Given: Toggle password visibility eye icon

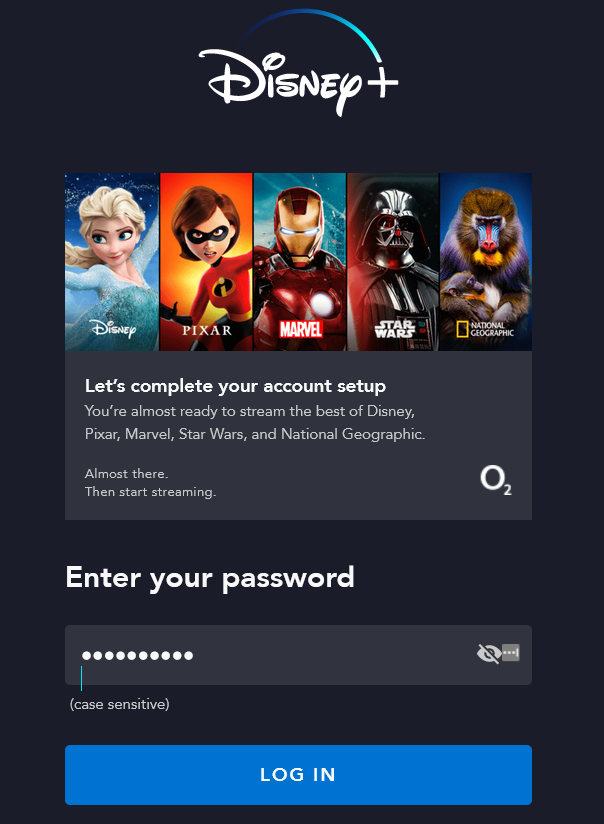Looking at the screenshot, I should (x=488, y=654).
